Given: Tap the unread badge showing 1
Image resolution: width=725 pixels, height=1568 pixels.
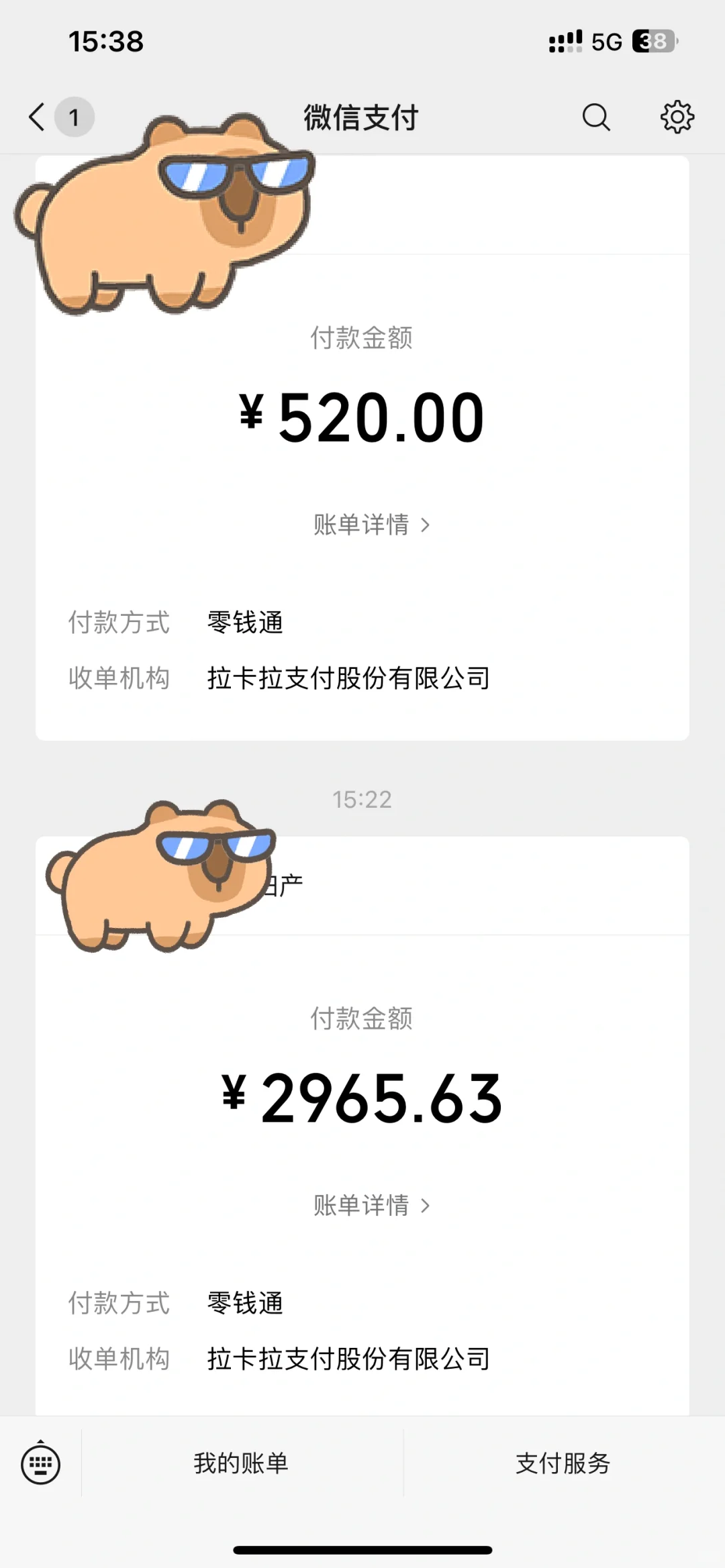Looking at the screenshot, I should [75, 116].
